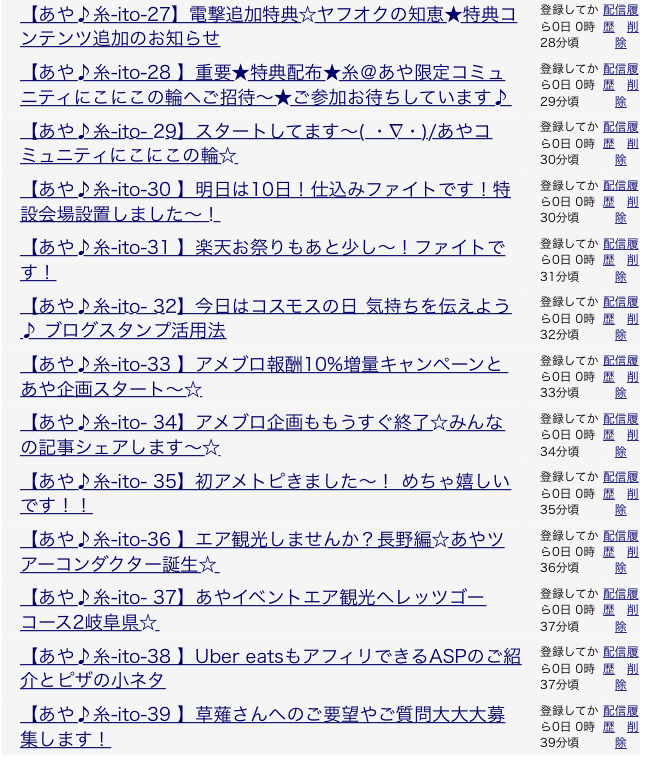Open ito-34 アメブロ企画 message link

click(x=262, y=423)
